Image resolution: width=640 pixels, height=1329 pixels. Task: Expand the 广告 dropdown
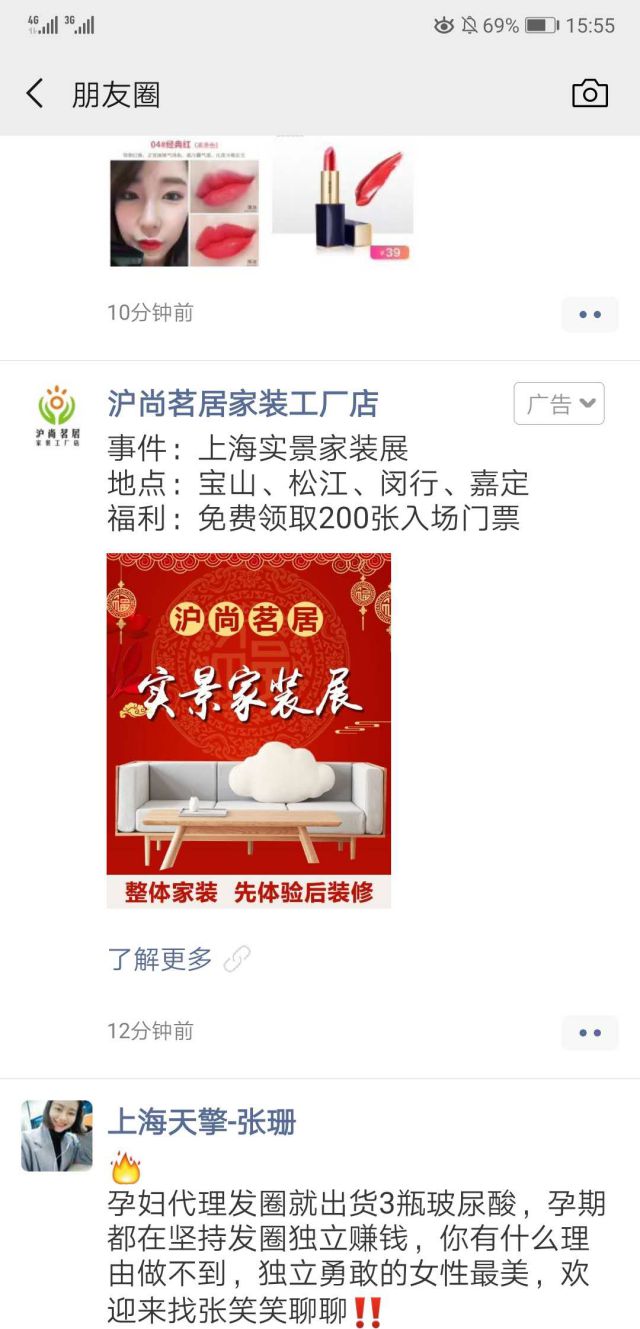click(x=559, y=404)
